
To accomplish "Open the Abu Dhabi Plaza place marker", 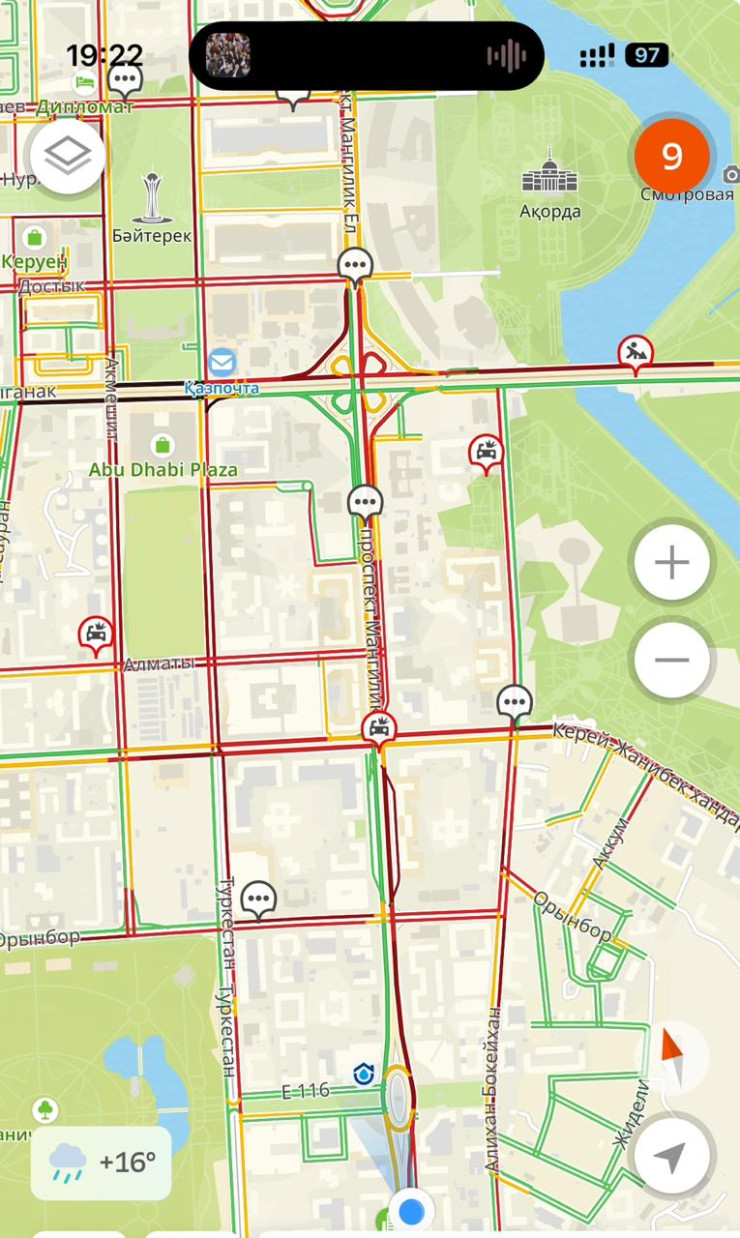I will 162,445.
